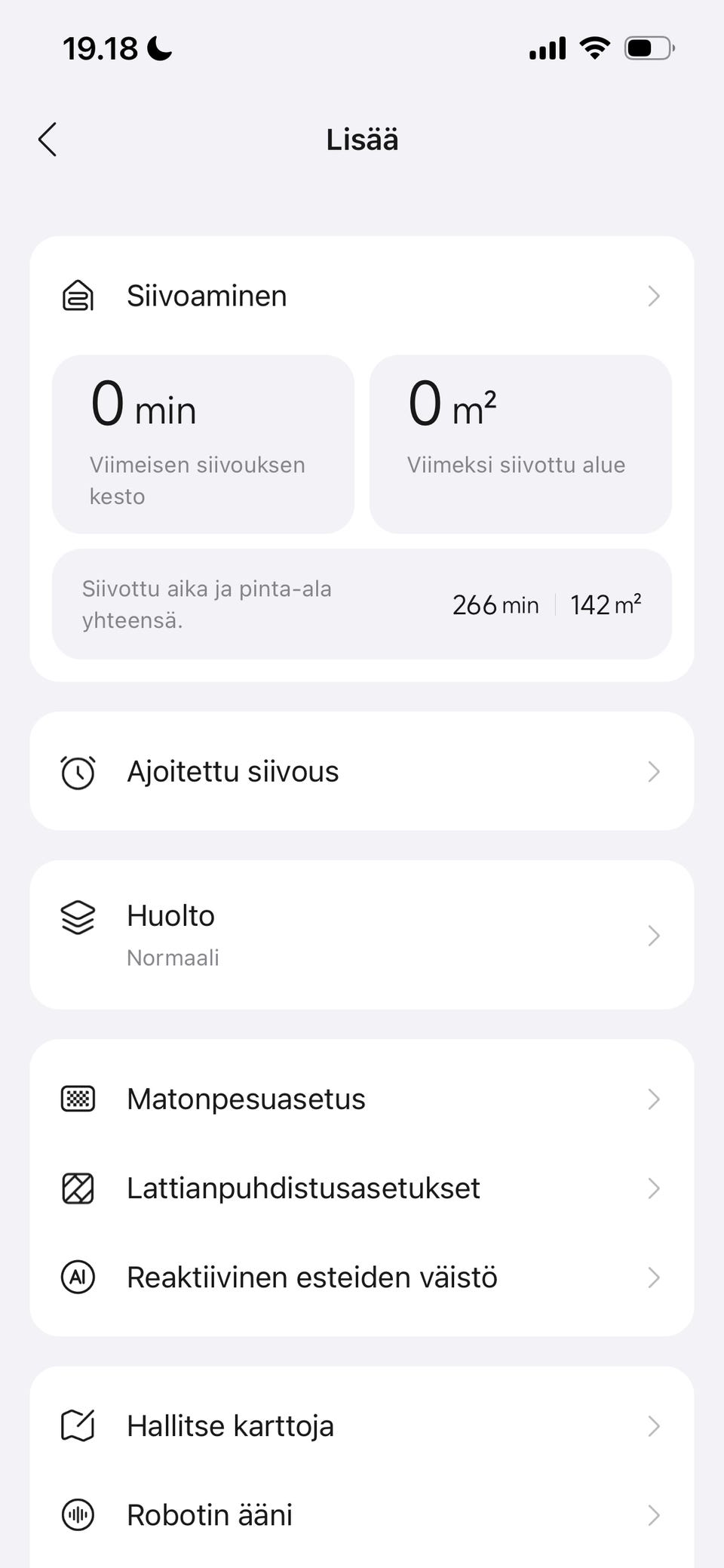Select the Lisää title header
Image resolution: width=724 pixels, height=1568 pixels.
pyautogui.click(x=362, y=140)
